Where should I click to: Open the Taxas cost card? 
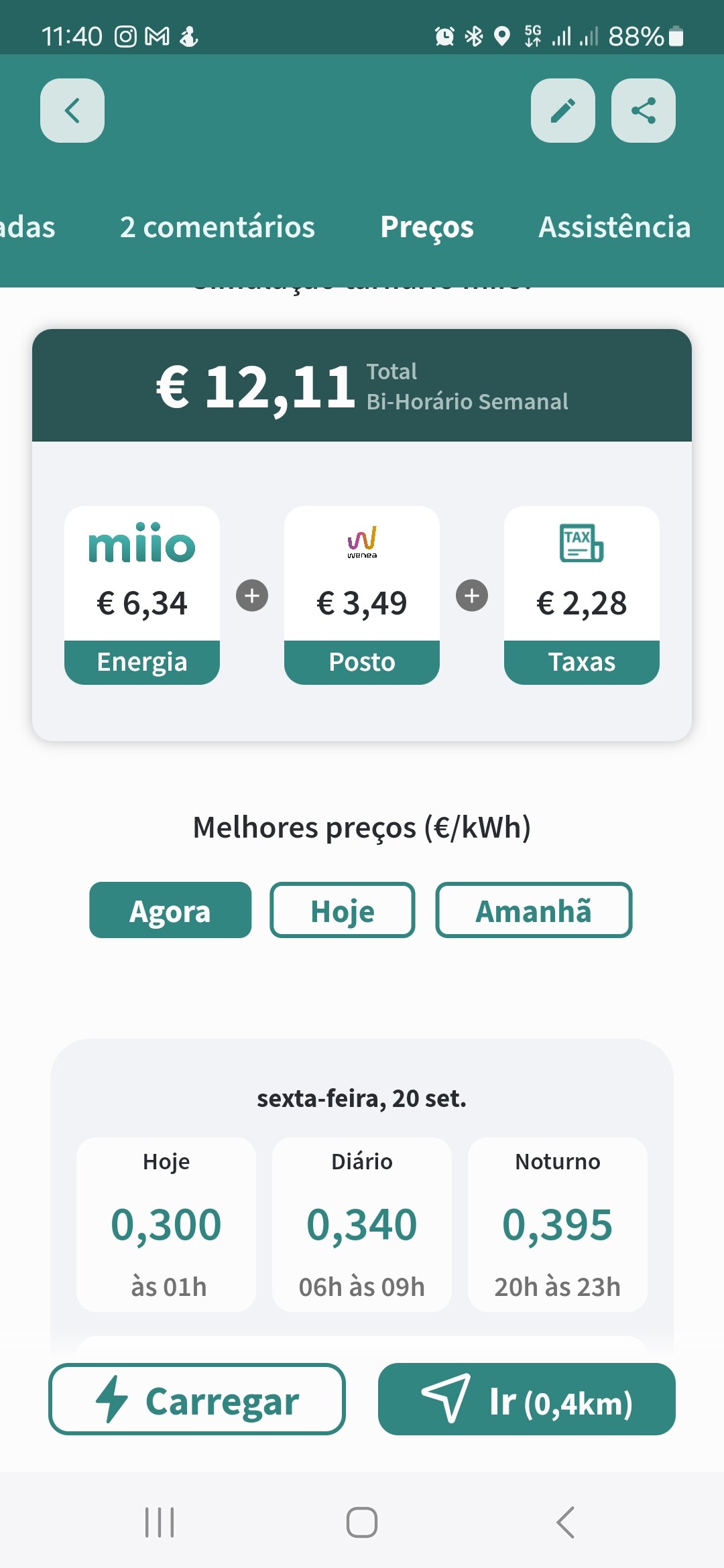pos(582,595)
